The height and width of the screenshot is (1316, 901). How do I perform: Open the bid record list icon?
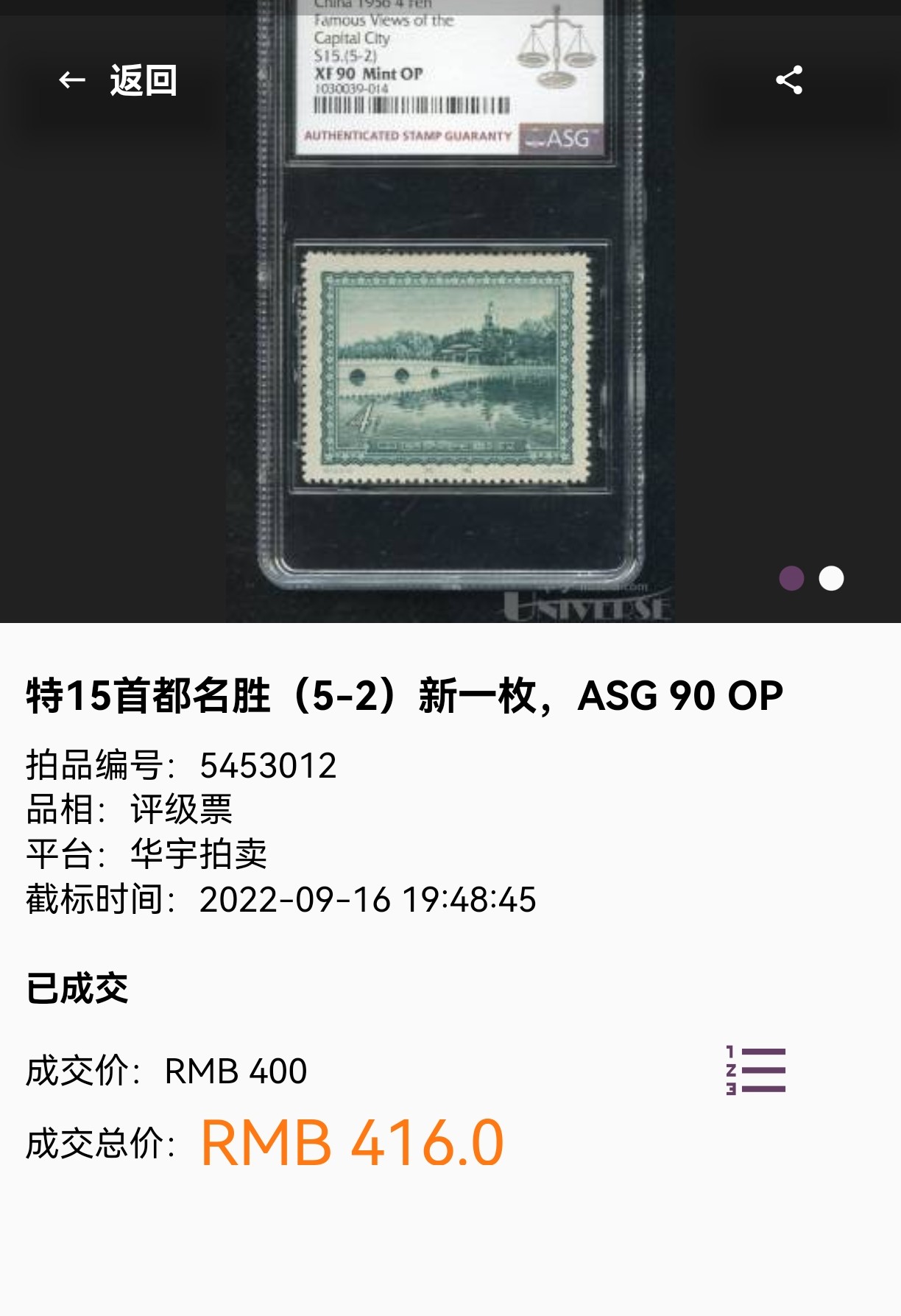756,1070
